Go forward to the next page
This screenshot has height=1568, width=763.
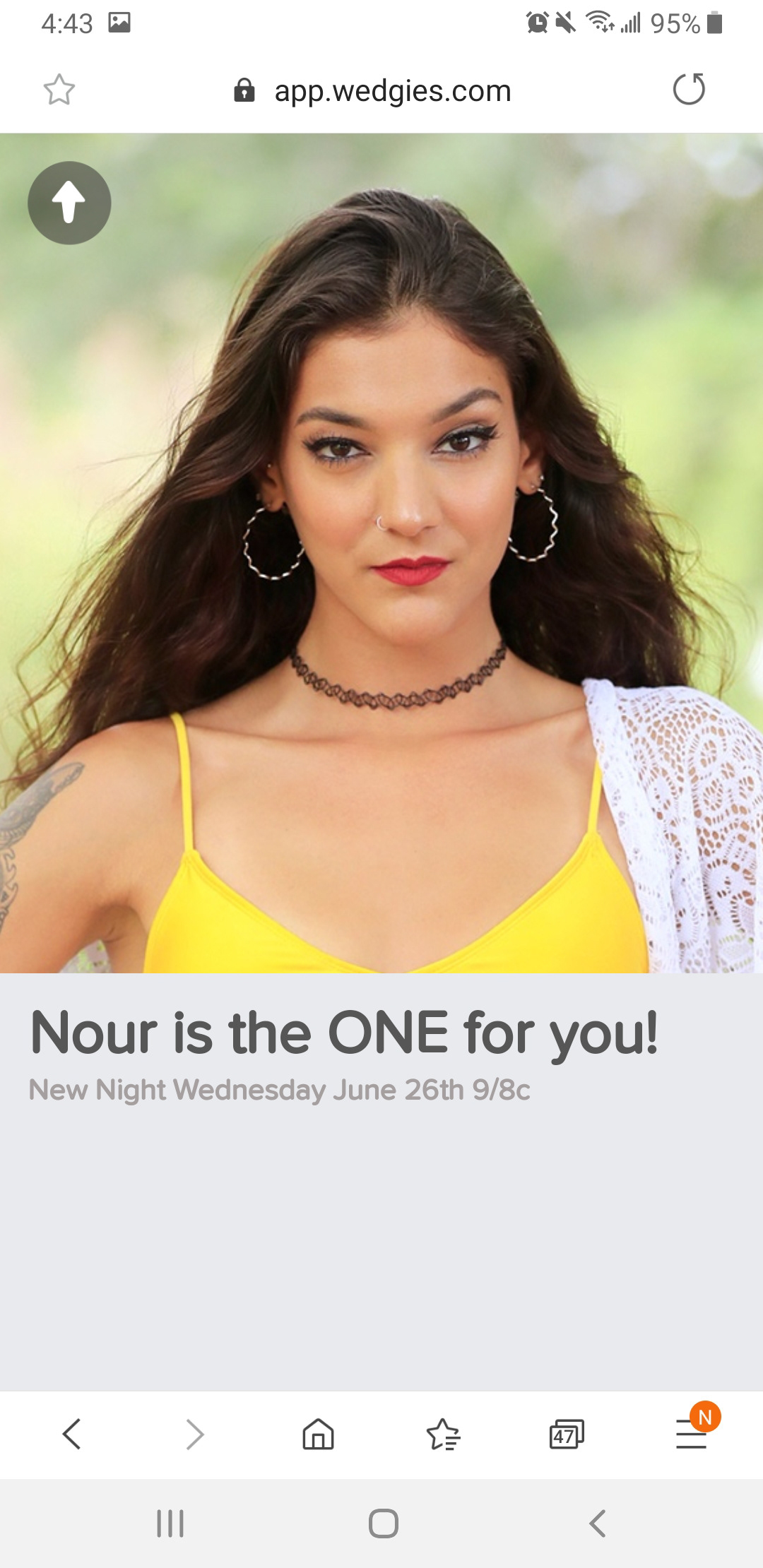coord(195,1434)
